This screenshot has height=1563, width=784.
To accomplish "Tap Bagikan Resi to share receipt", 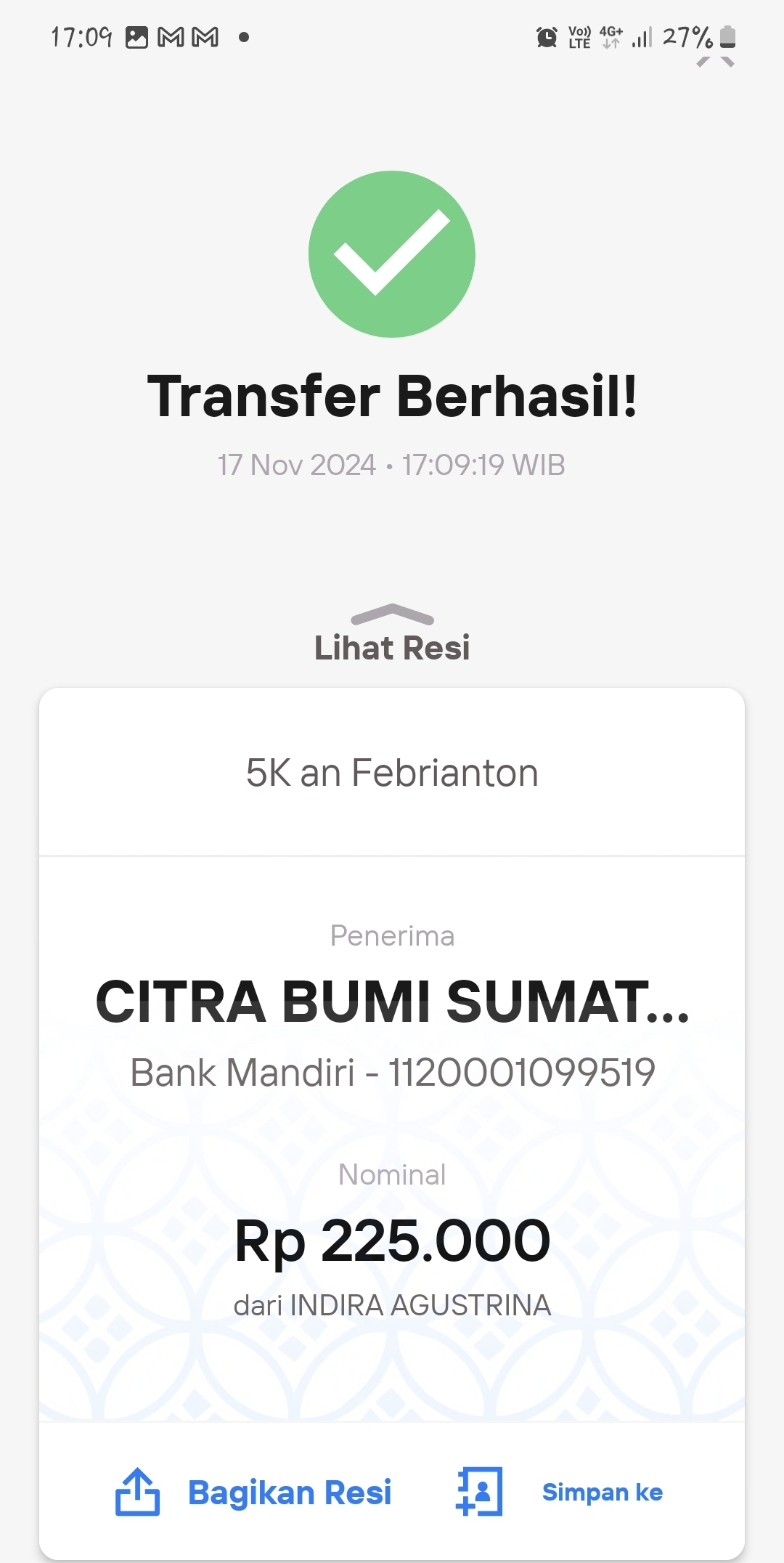I will pyautogui.click(x=253, y=1493).
